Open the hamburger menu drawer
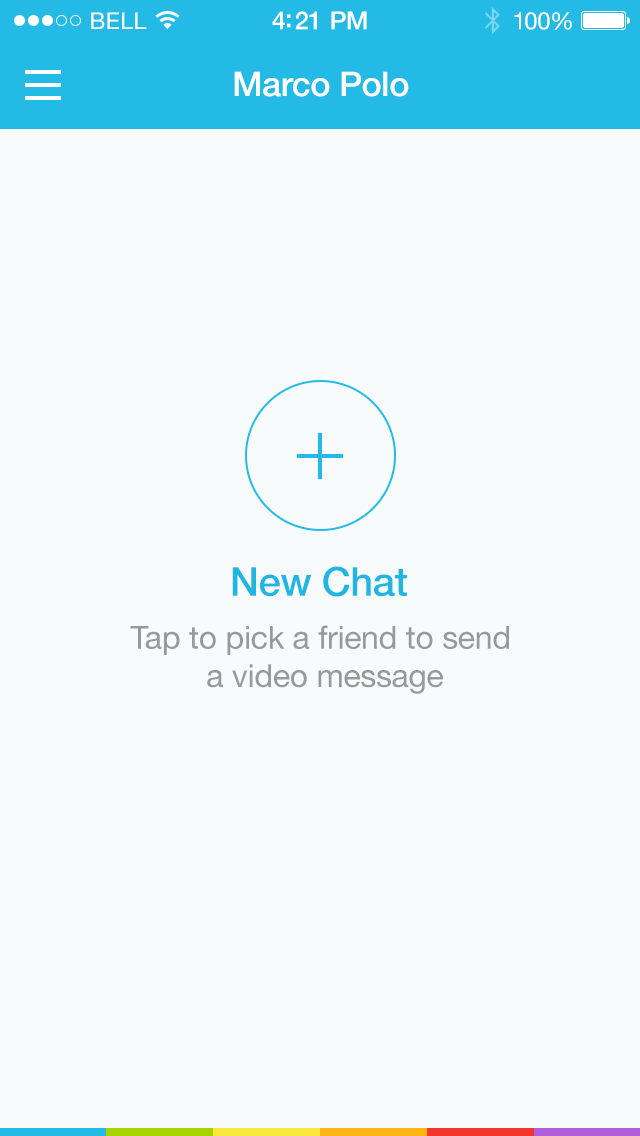 click(x=43, y=85)
